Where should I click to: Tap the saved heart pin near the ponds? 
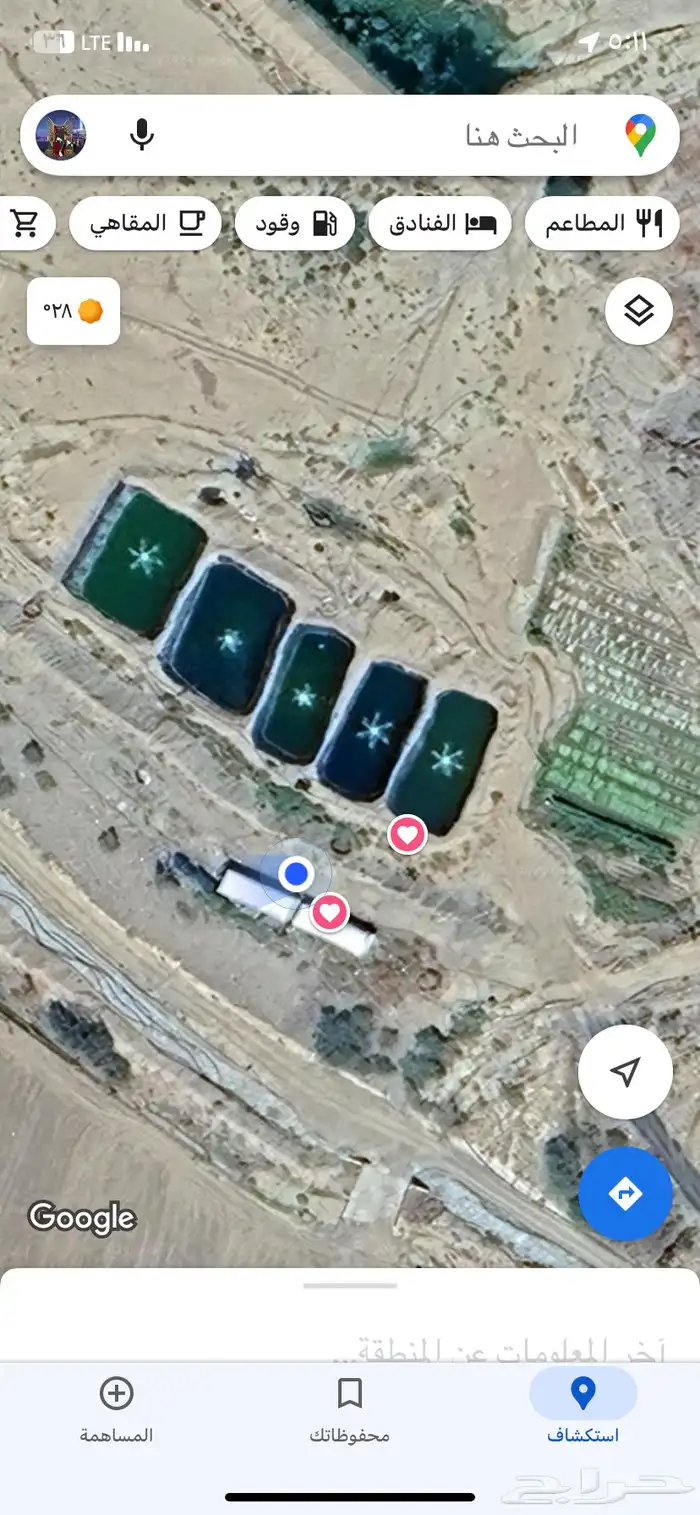(407, 833)
